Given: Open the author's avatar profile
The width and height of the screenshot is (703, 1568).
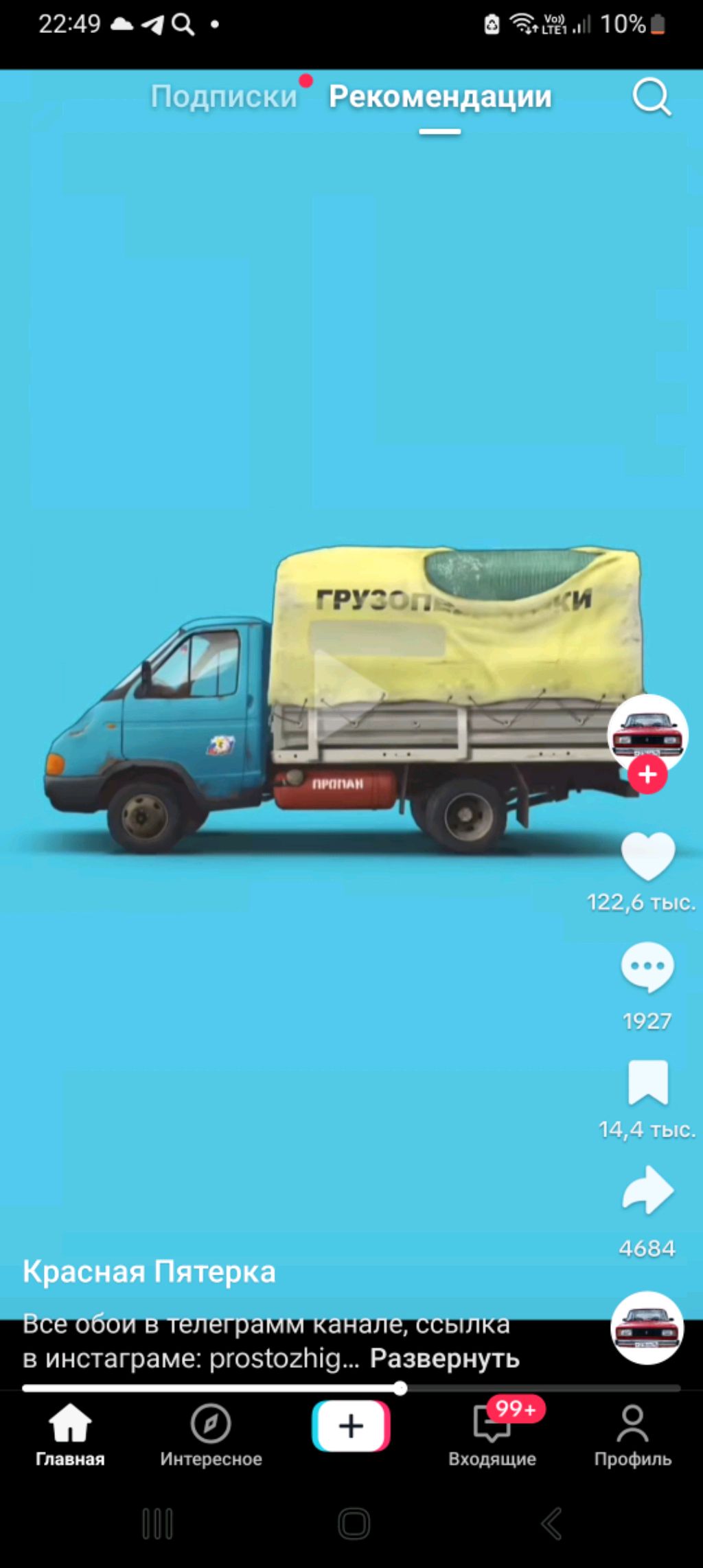Looking at the screenshot, I should pos(647,731).
